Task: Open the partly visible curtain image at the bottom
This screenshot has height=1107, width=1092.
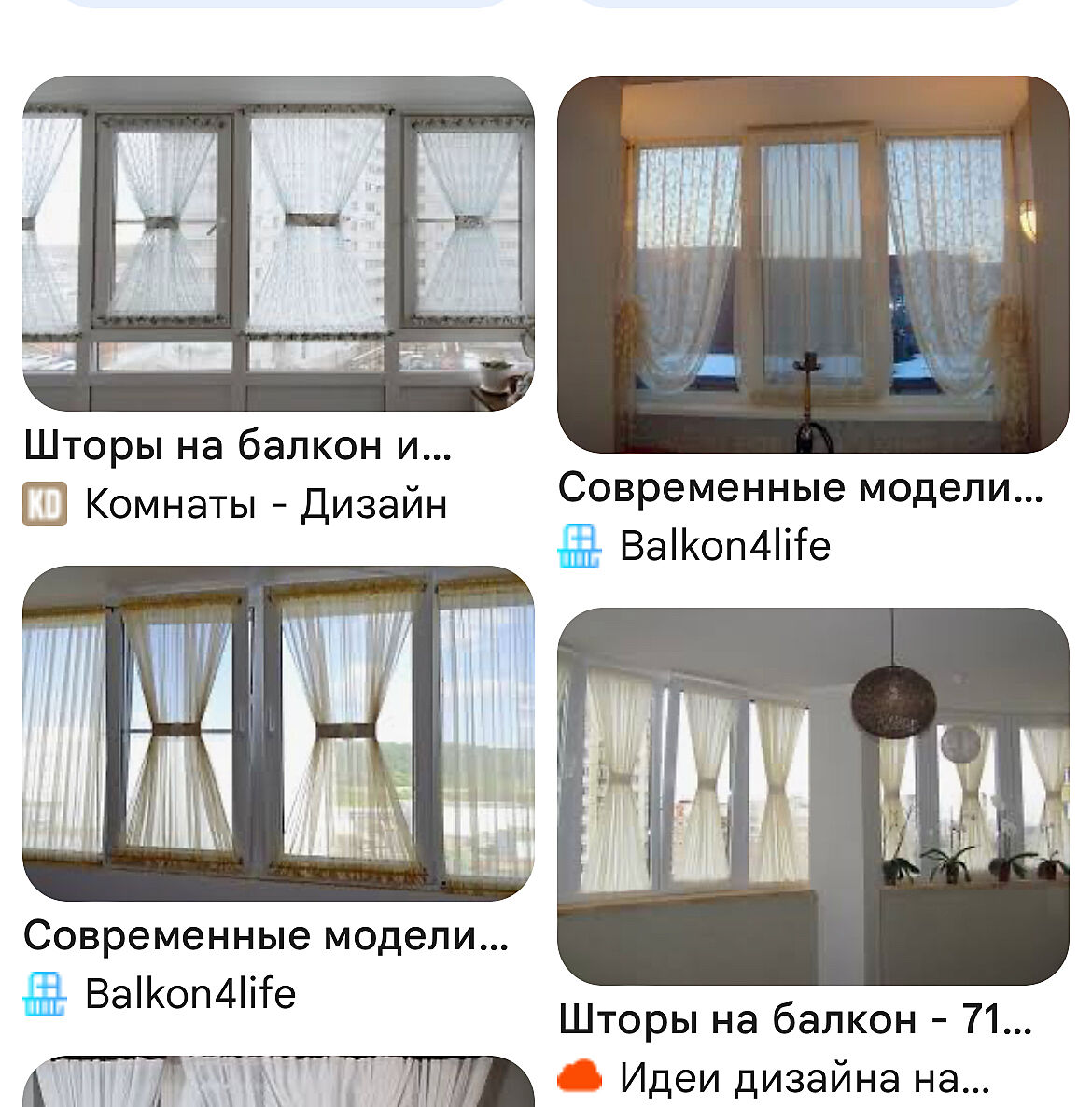Action: pyautogui.click(x=278, y=1083)
